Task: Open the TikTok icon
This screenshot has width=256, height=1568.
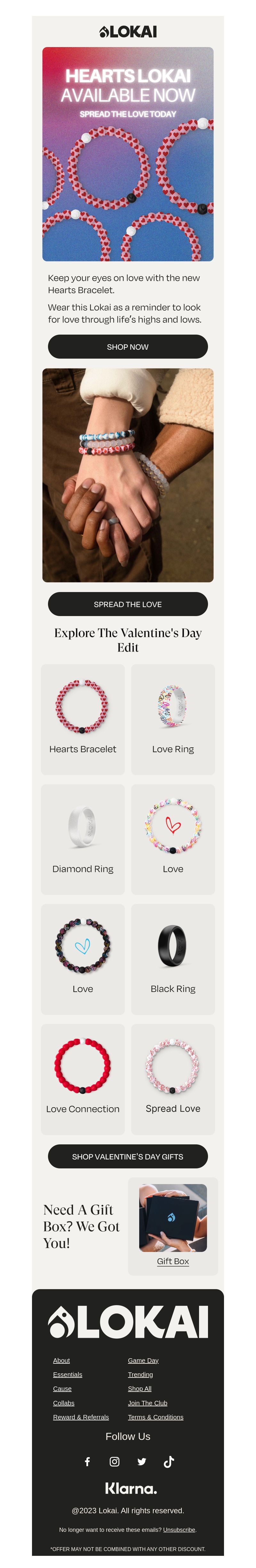Action: pyautogui.click(x=169, y=1461)
